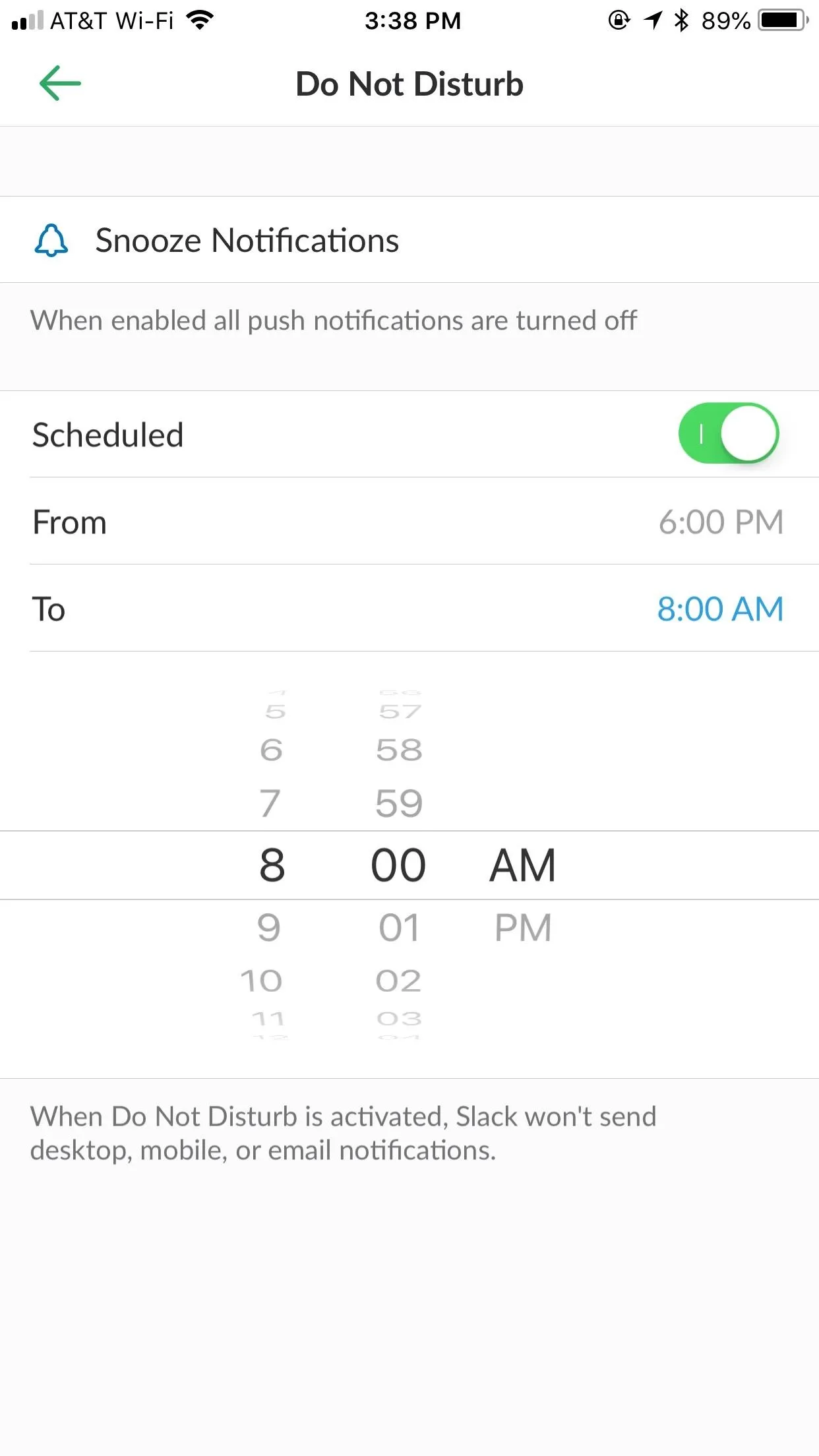Select hour 7 in the picker
The width and height of the screenshot is (819, 1456).
[x=269, y=803]
